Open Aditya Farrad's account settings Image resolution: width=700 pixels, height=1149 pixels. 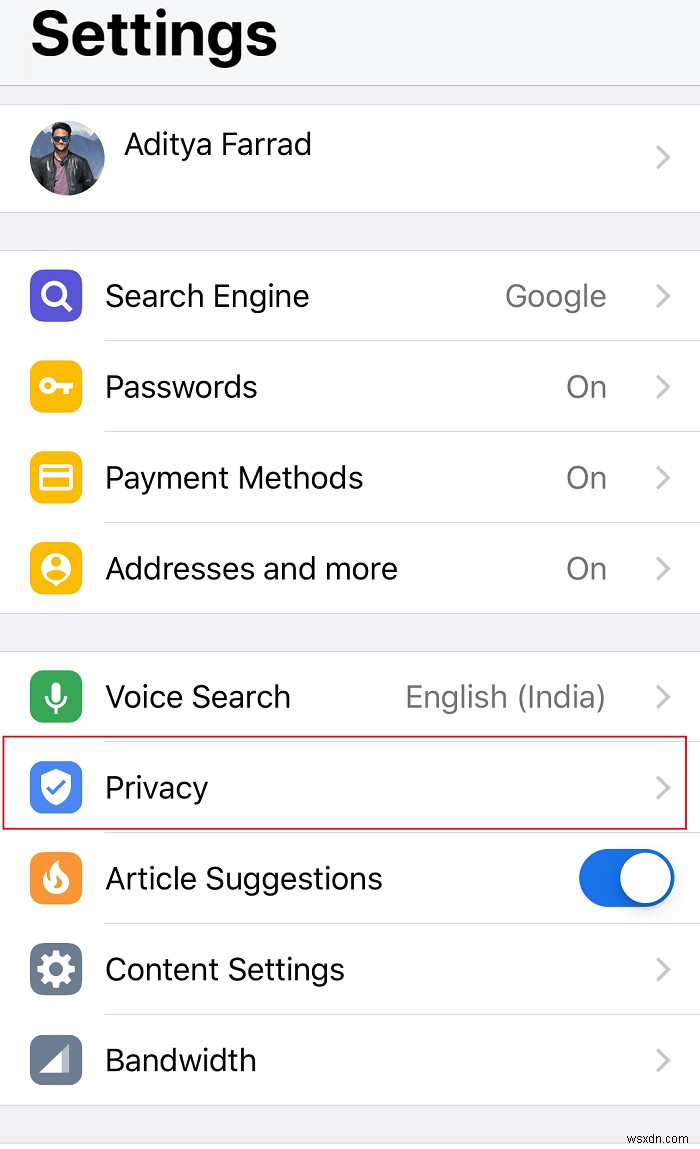pyautogui.click(x=350, y=158)
